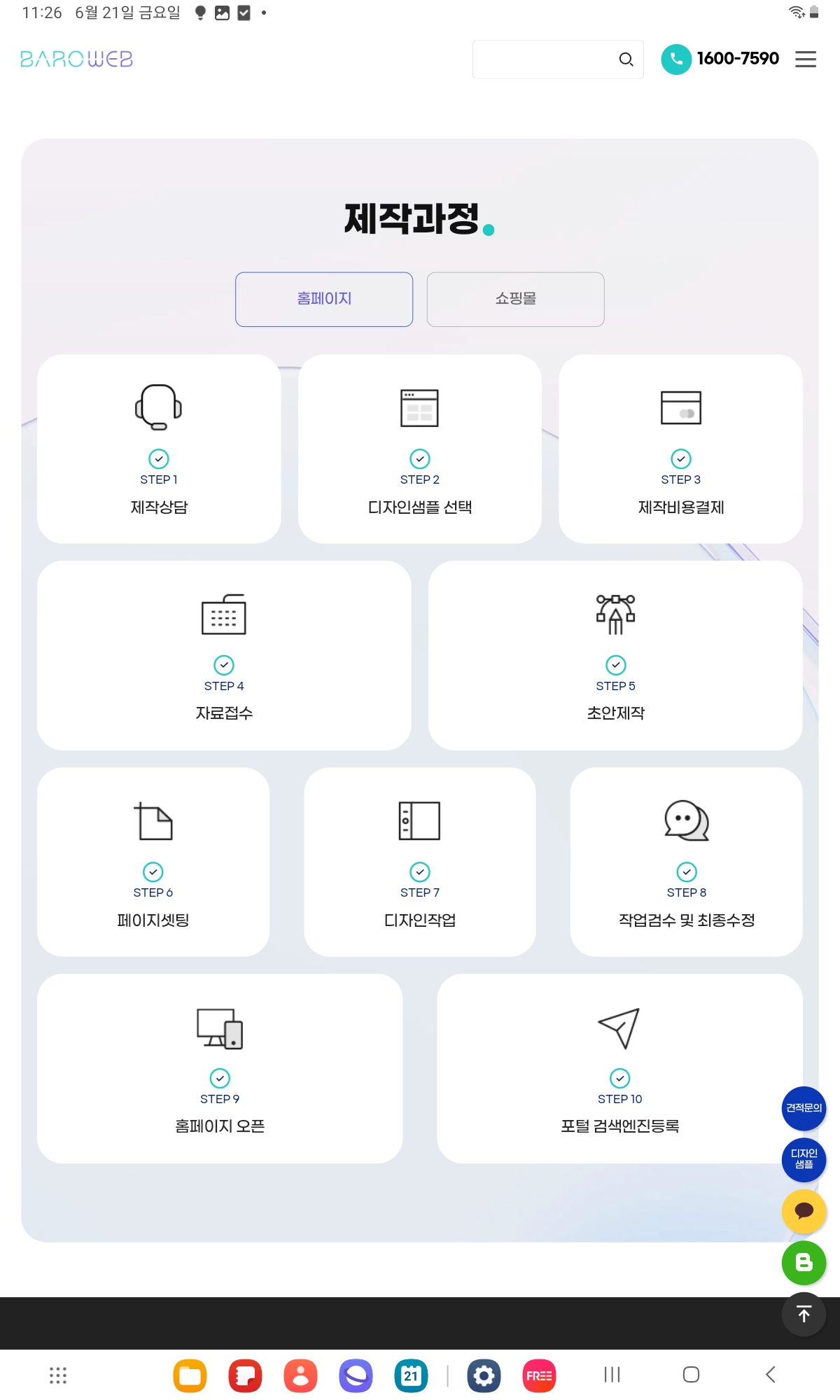
Task: Show recent apps
Action: [x=612, y=1375]
